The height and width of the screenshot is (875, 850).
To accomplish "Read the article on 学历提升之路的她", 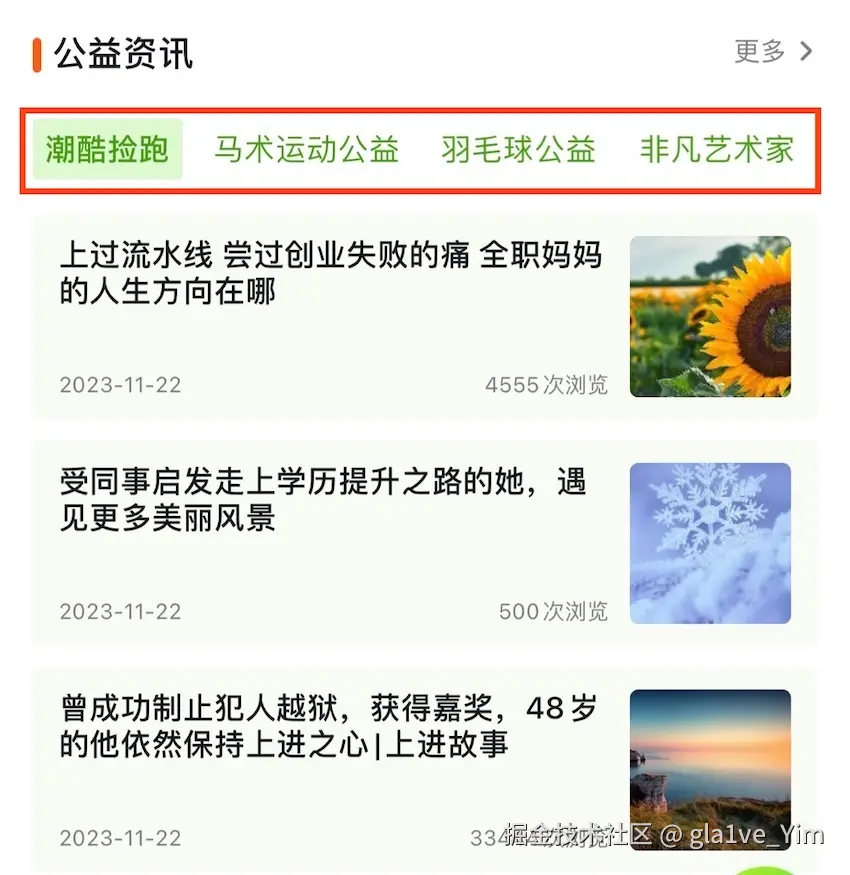I will 323,500.
